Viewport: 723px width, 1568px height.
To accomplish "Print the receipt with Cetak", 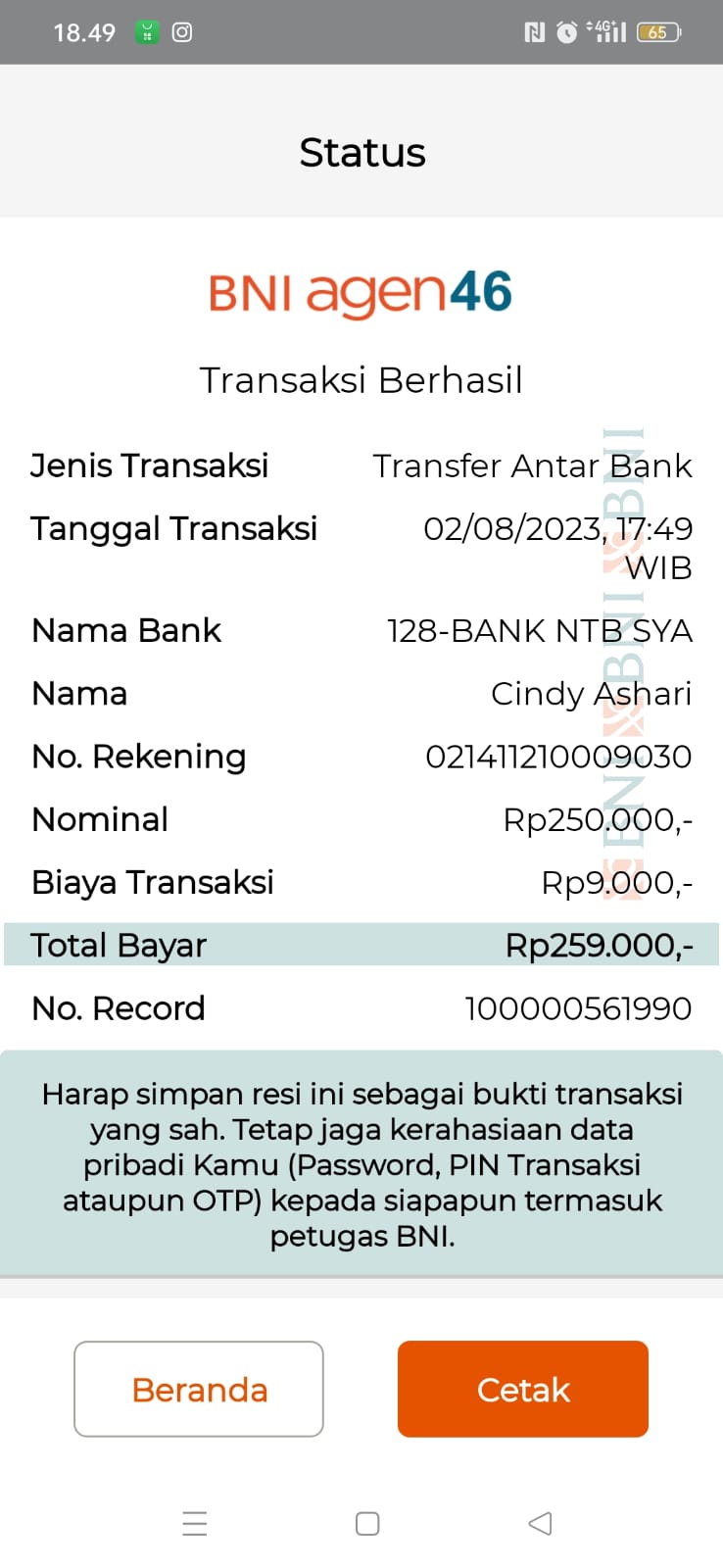I will pos(523,1389).
